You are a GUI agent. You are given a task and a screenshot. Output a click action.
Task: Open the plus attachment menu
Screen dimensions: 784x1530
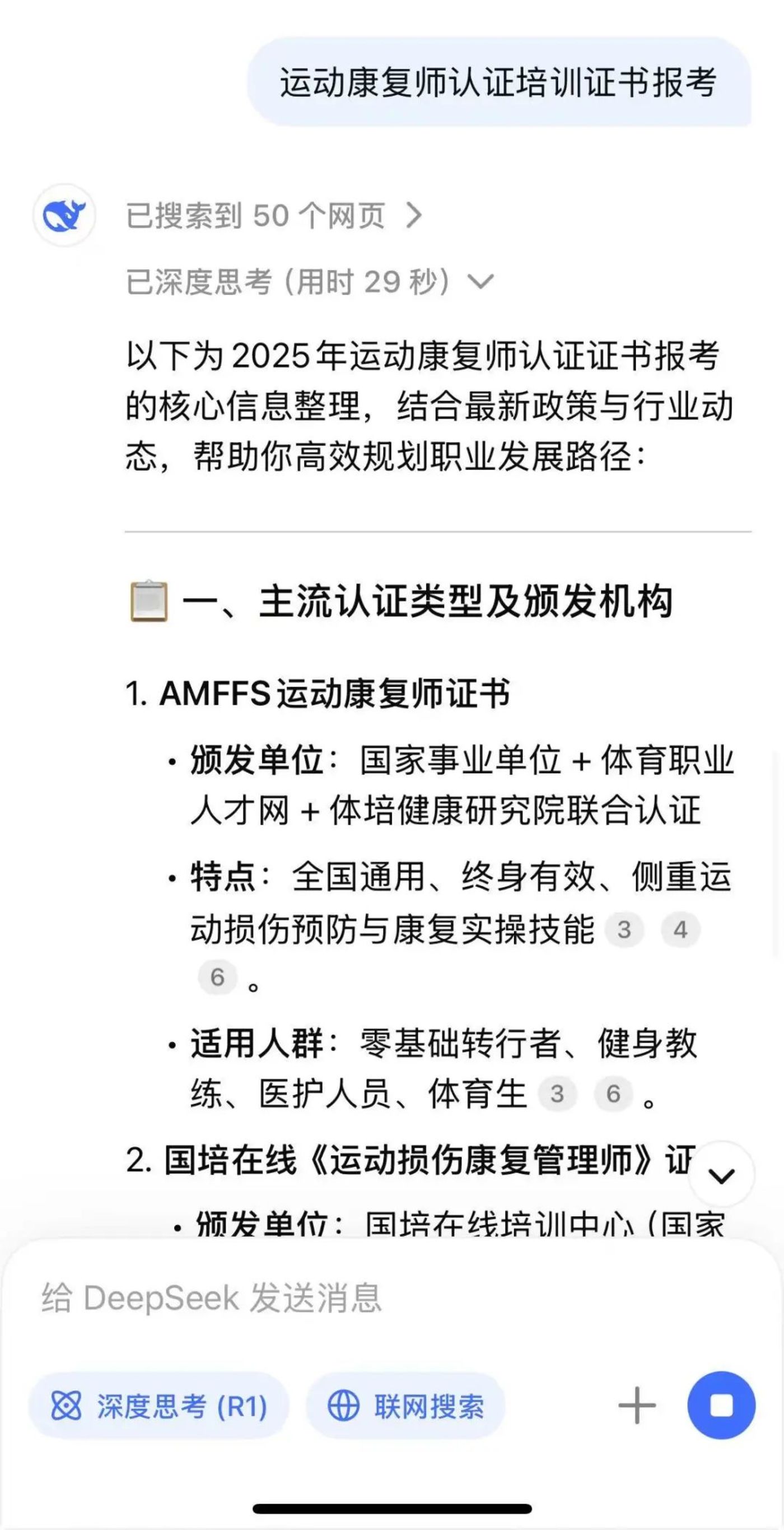(x=637, y=1405)
